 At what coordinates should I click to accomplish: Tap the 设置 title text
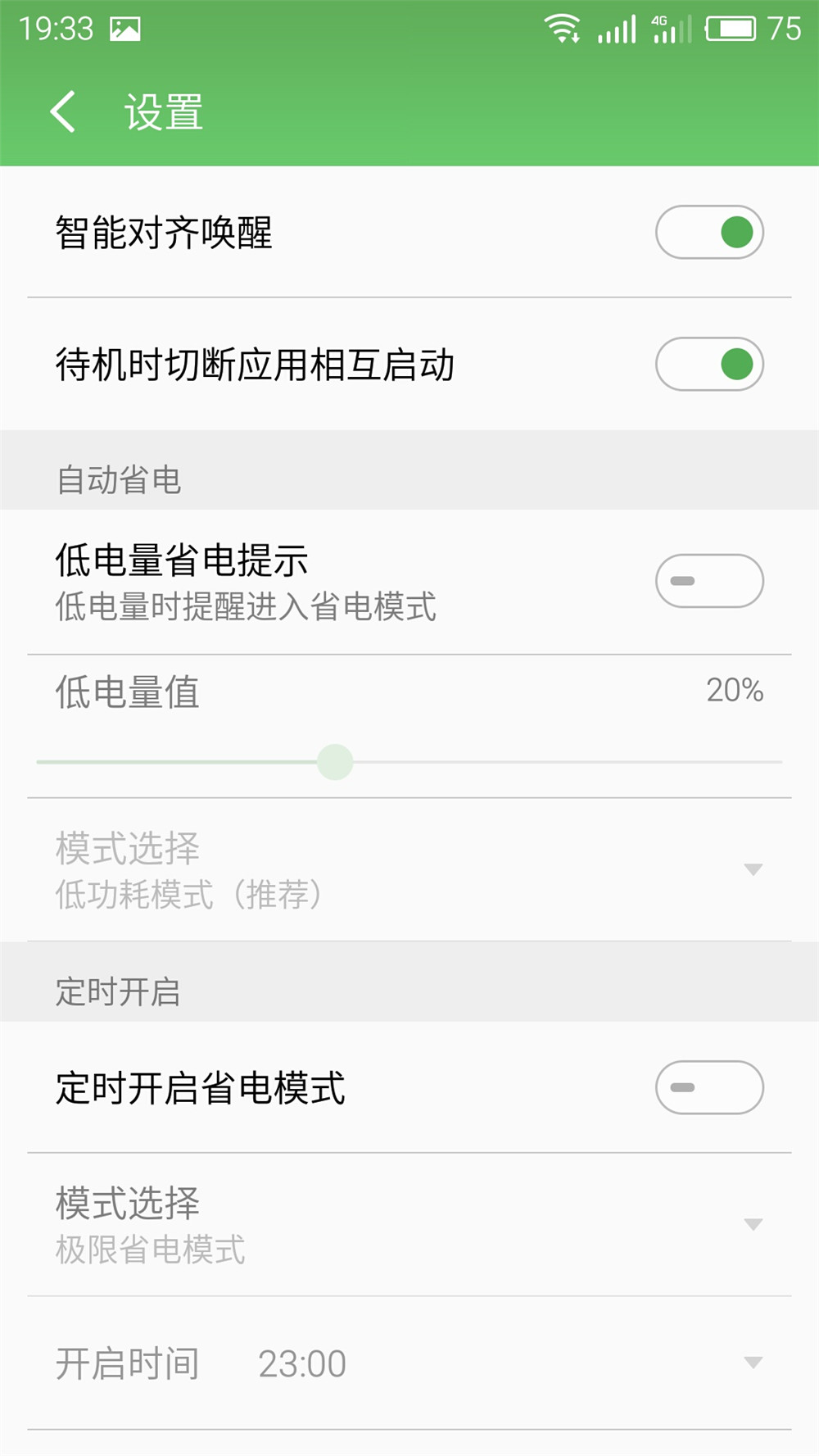coord(161,111)
